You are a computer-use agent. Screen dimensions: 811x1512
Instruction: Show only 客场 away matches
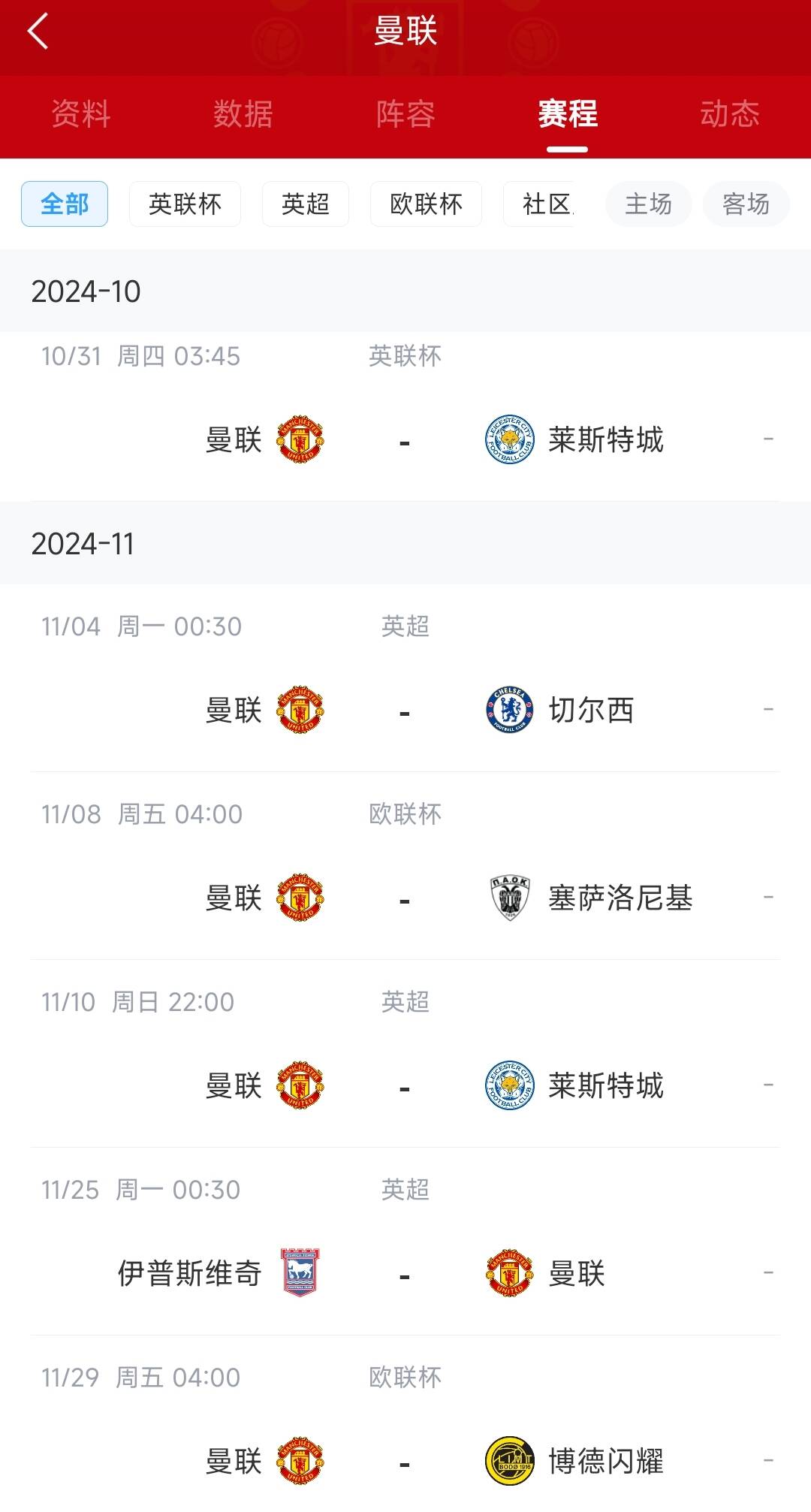click(x=746, y=204)
